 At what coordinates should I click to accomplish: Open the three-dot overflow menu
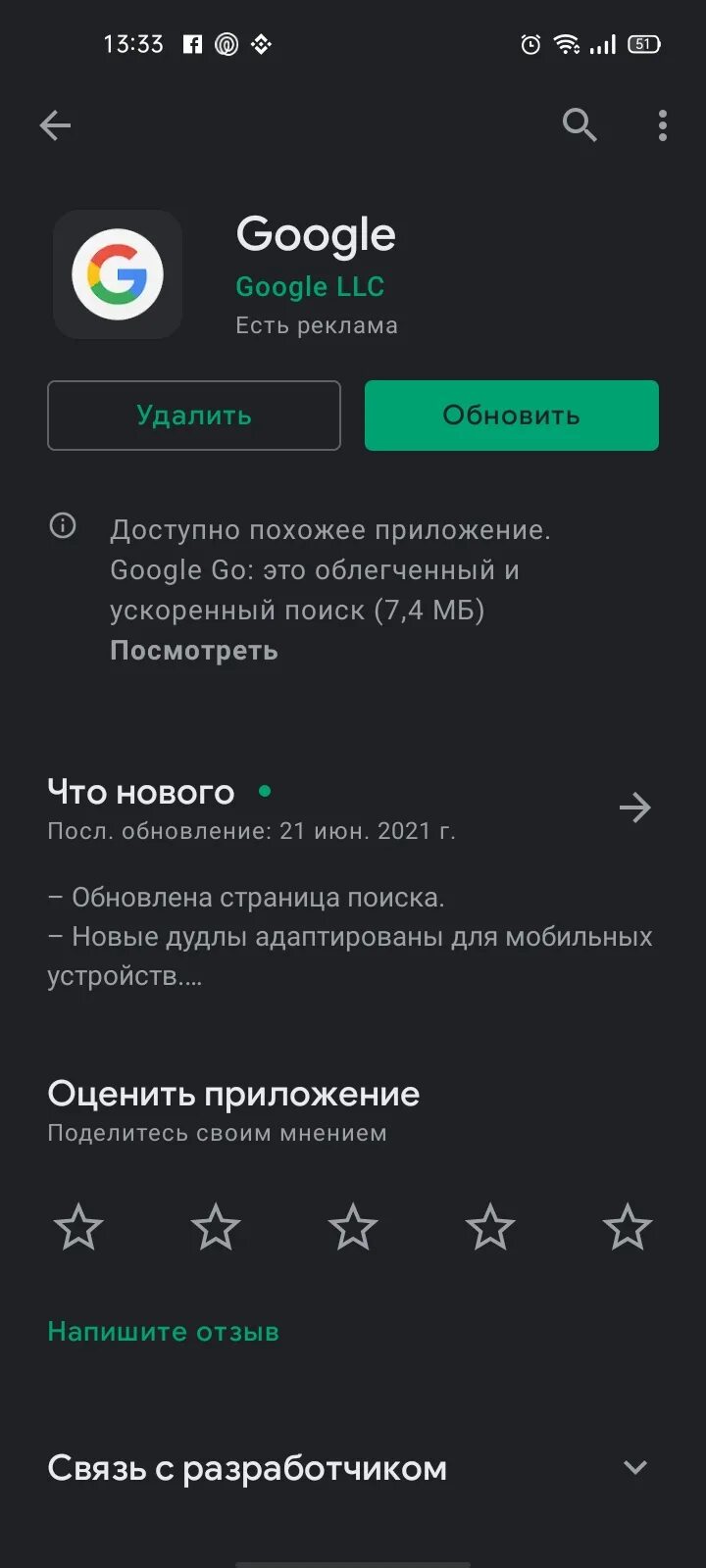pos(663,125)
